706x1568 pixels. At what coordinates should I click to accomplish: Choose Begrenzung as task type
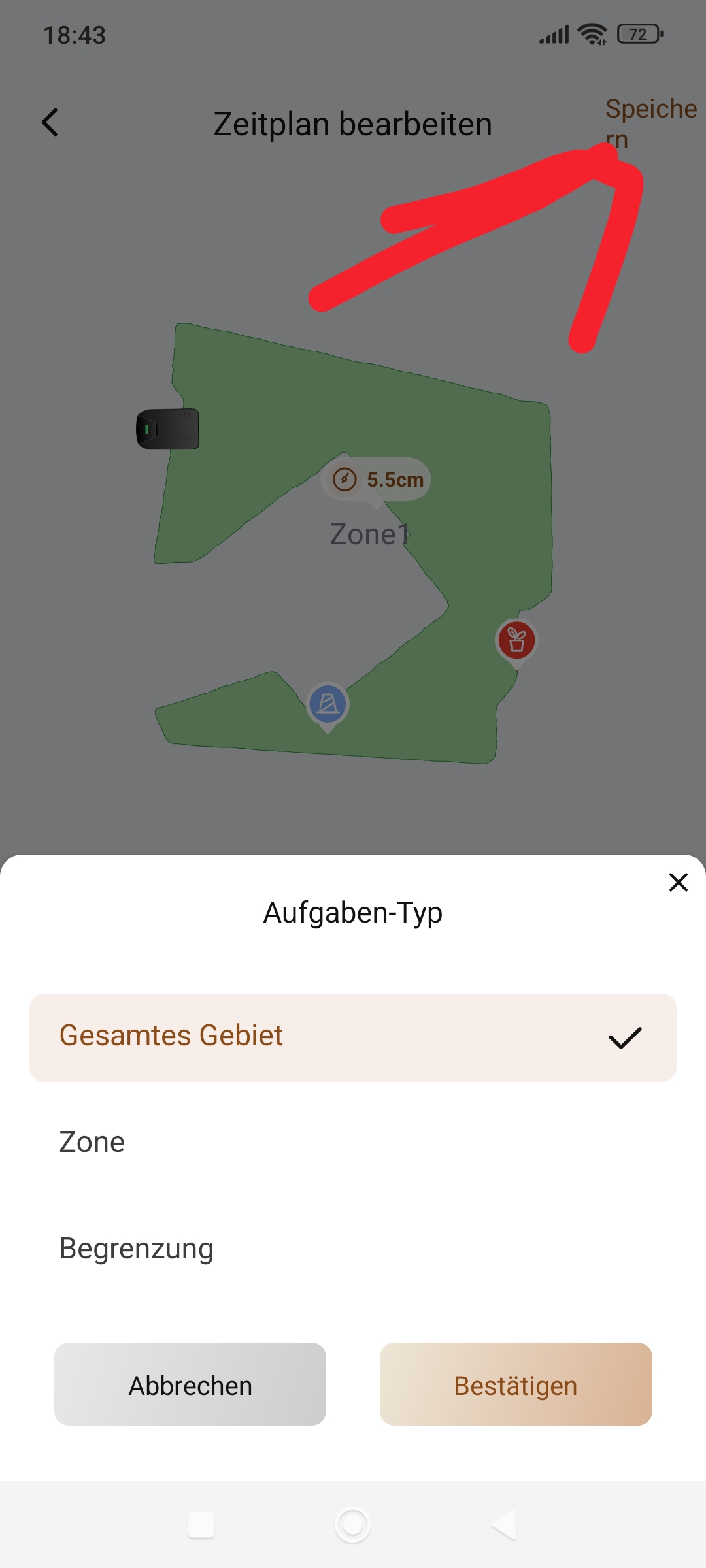(353, 1249)
